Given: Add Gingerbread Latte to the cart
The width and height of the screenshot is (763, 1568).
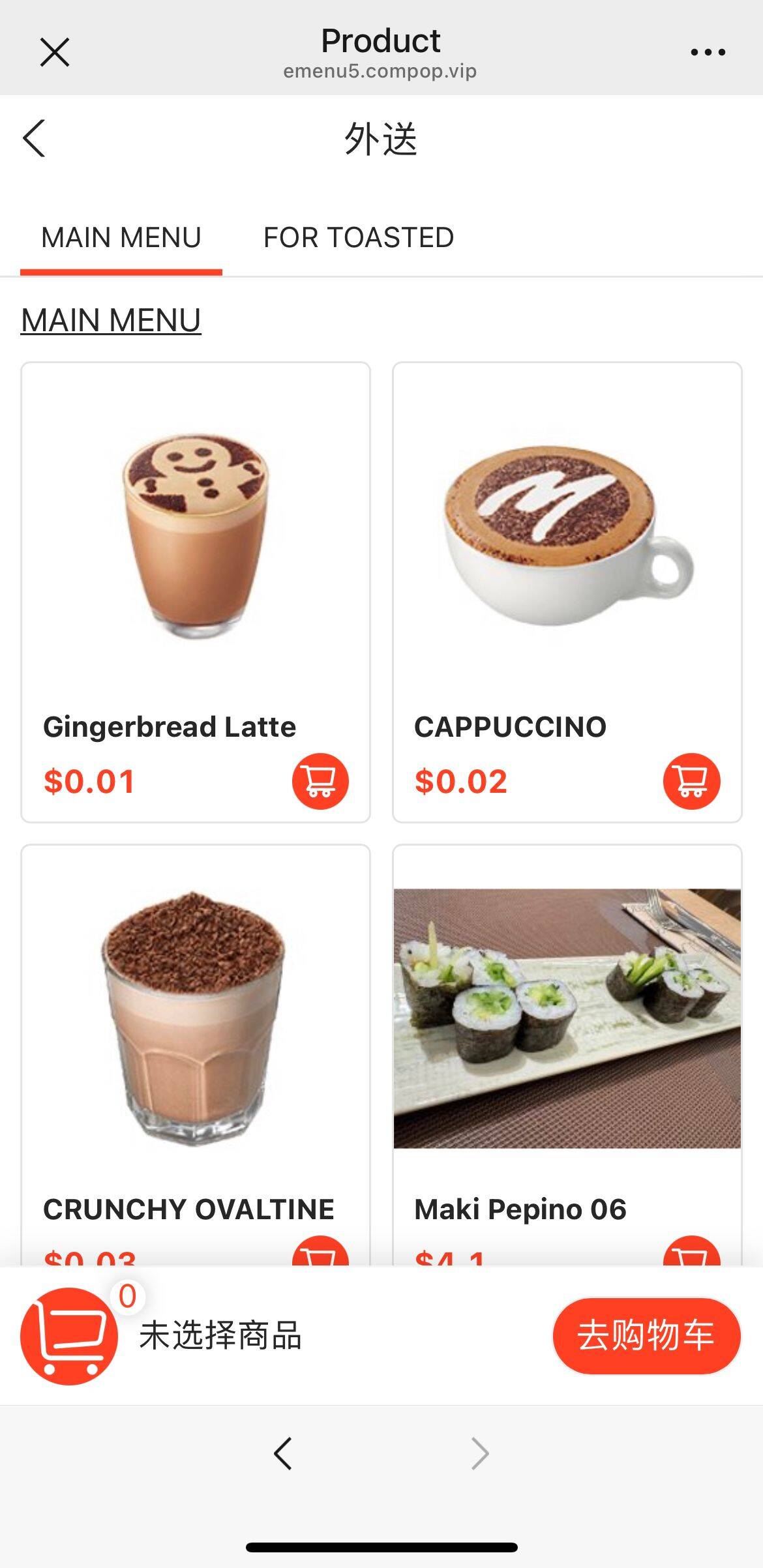Looking at the screenshot, I should [x=320, y=781].
